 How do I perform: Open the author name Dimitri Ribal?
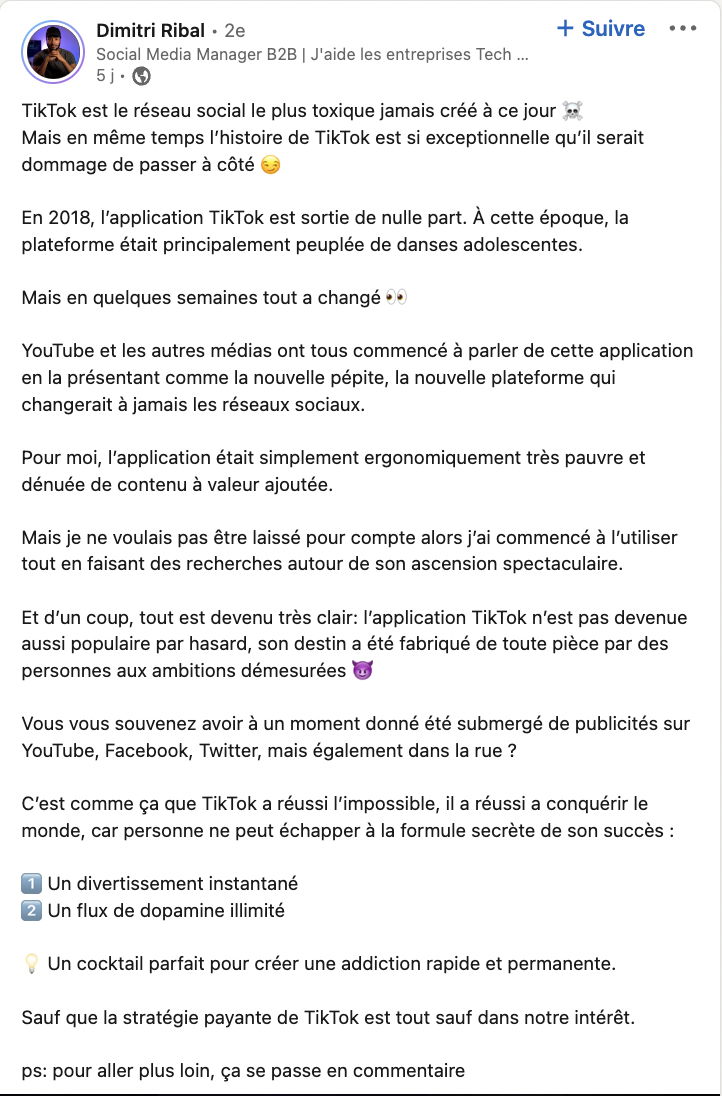[x=150, y=31]
